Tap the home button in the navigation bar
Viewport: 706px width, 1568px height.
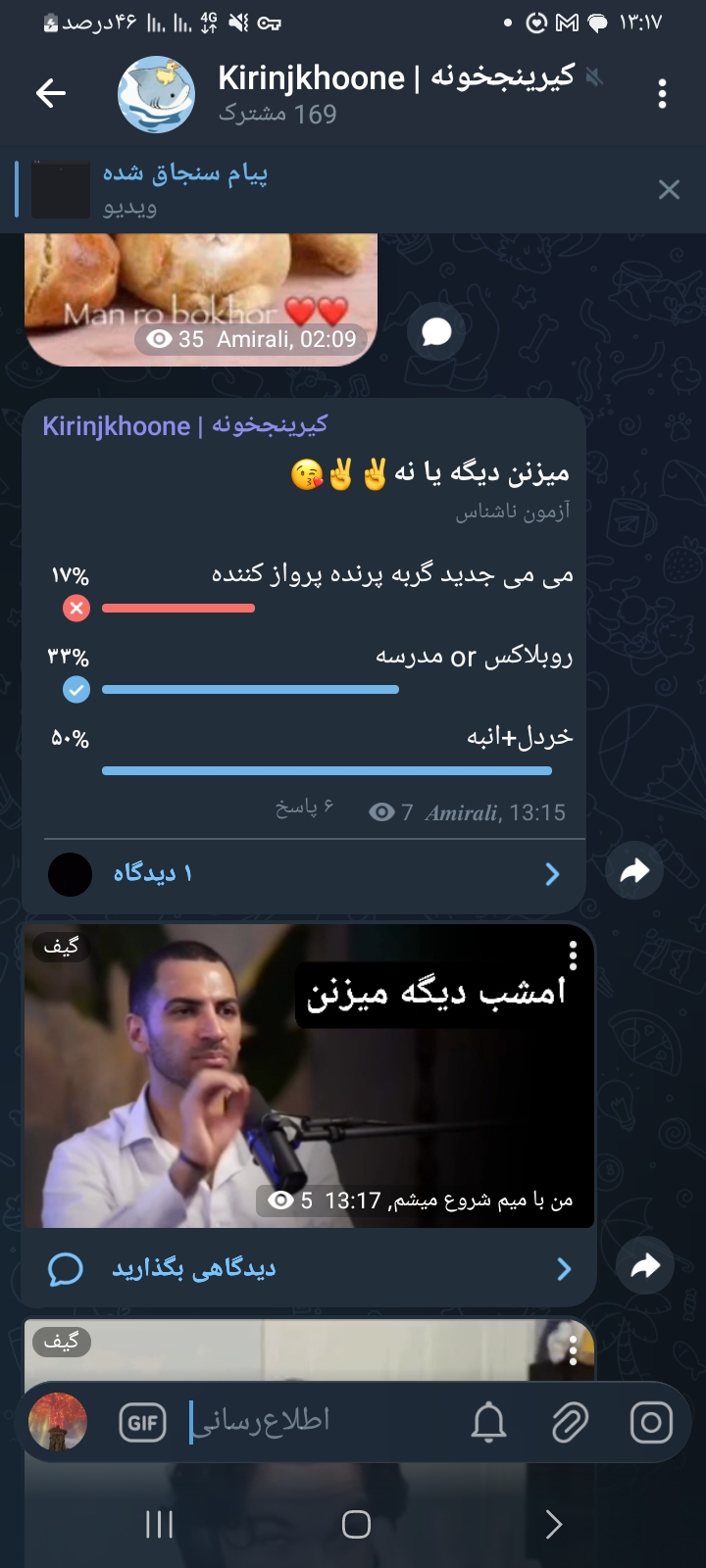tap(356, 1524)
